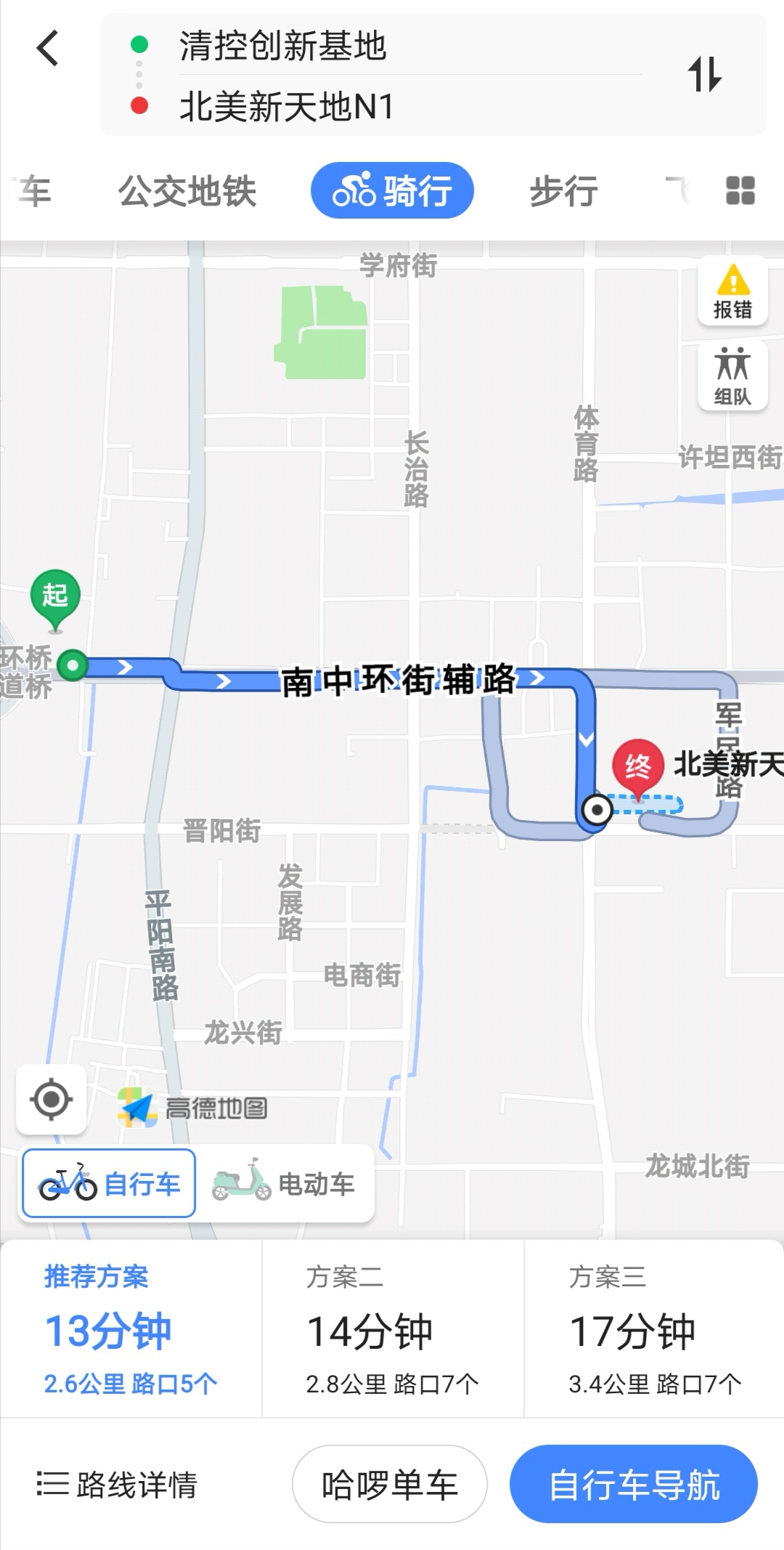
Task: Report a map error via 报错
Action: tap(732, 291)
